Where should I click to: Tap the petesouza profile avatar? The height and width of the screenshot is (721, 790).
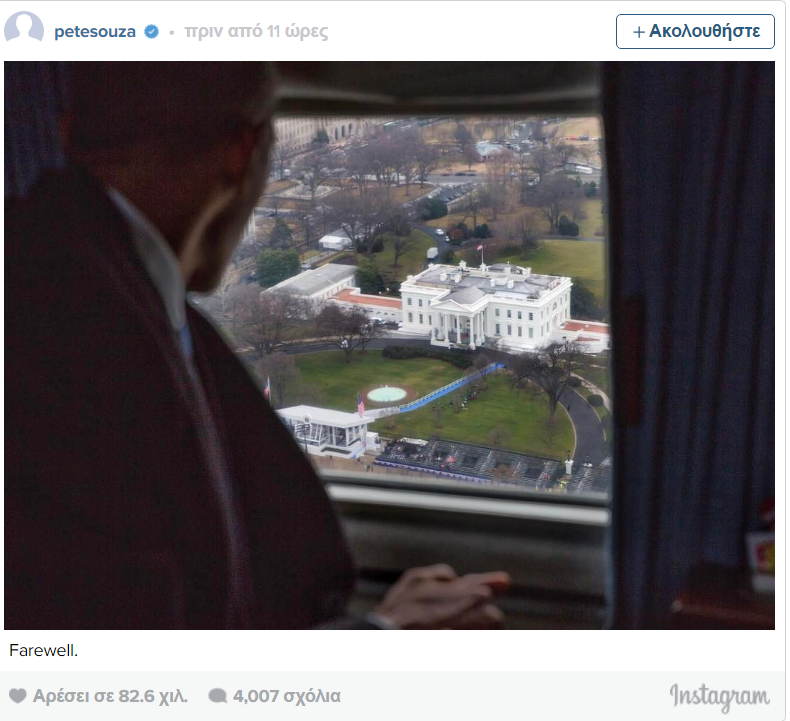click(24, 29)
